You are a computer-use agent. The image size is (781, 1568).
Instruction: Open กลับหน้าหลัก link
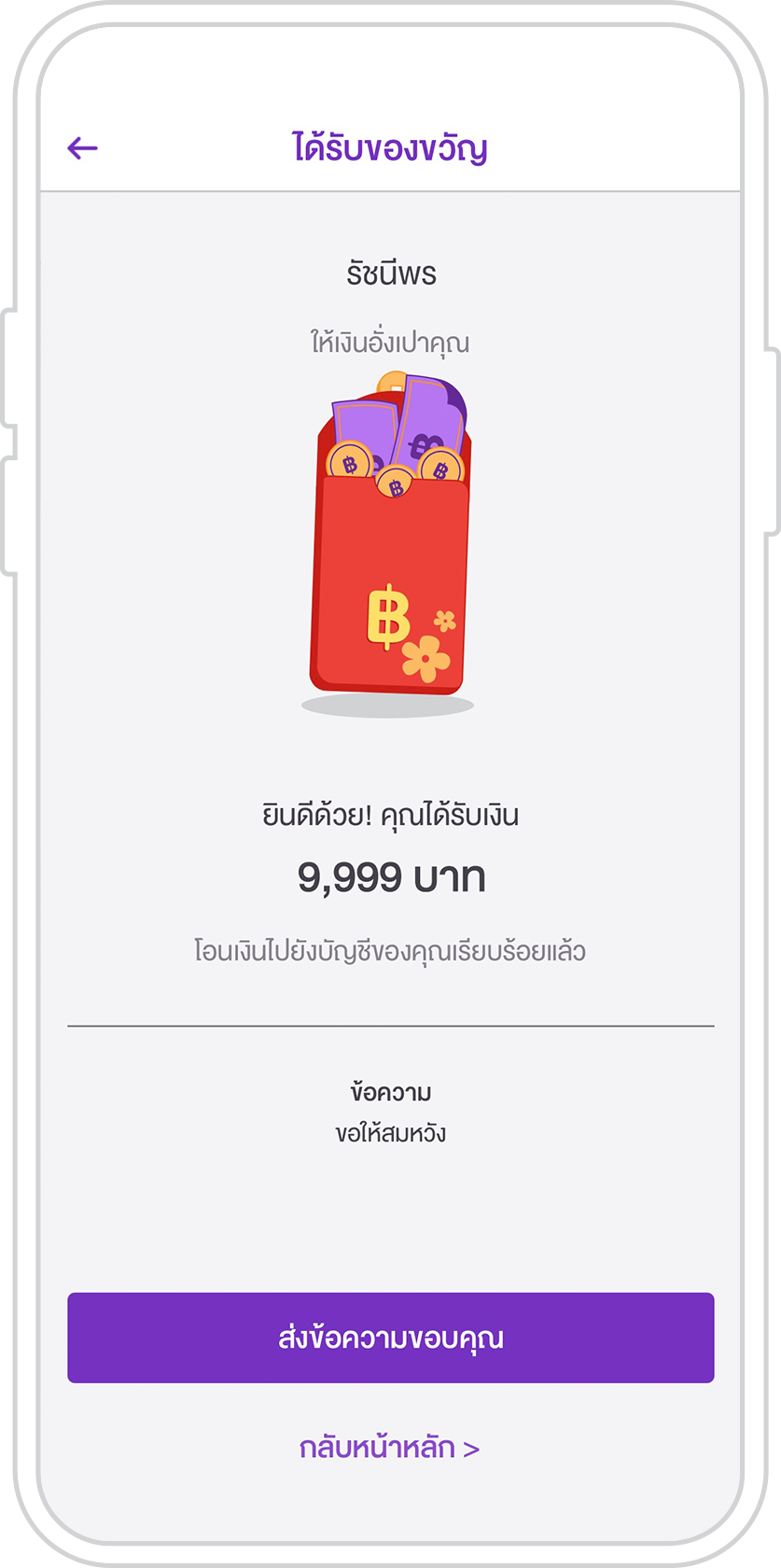(x=389, y=1448)
